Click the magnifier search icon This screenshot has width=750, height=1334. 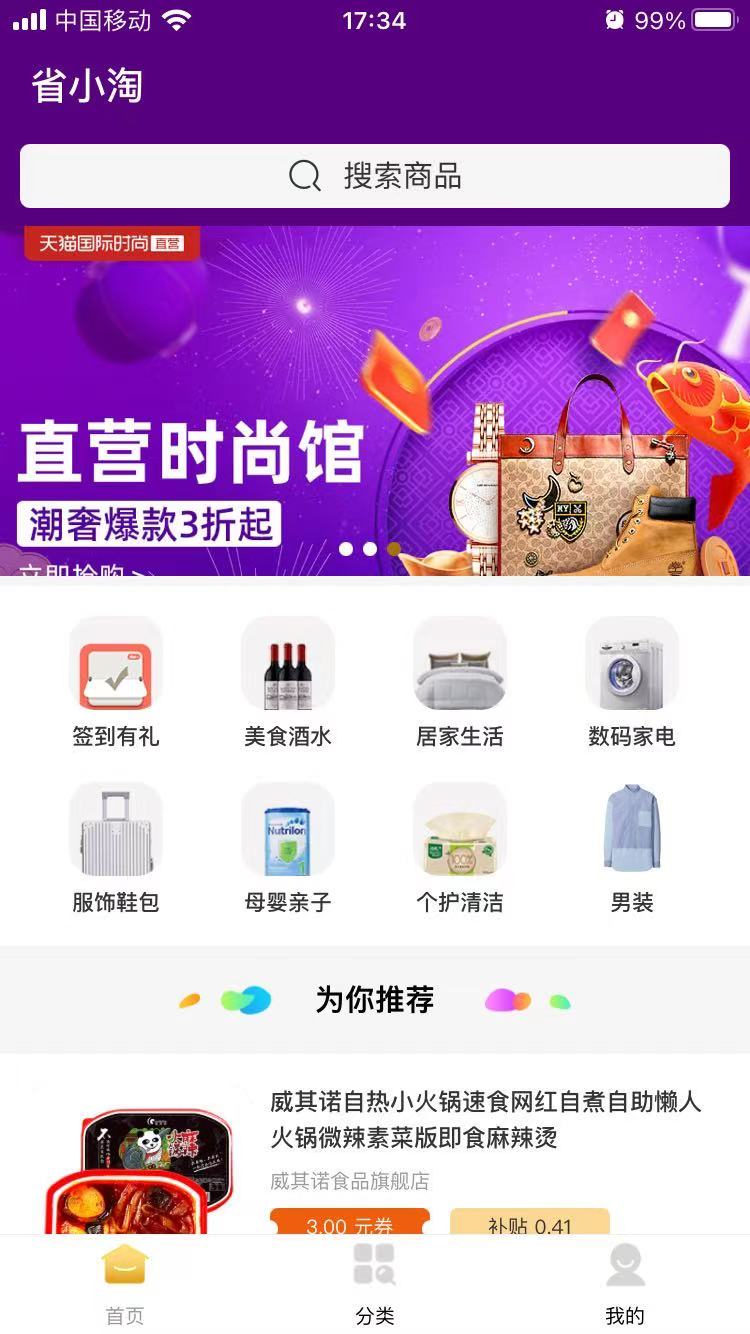point(302,176)
